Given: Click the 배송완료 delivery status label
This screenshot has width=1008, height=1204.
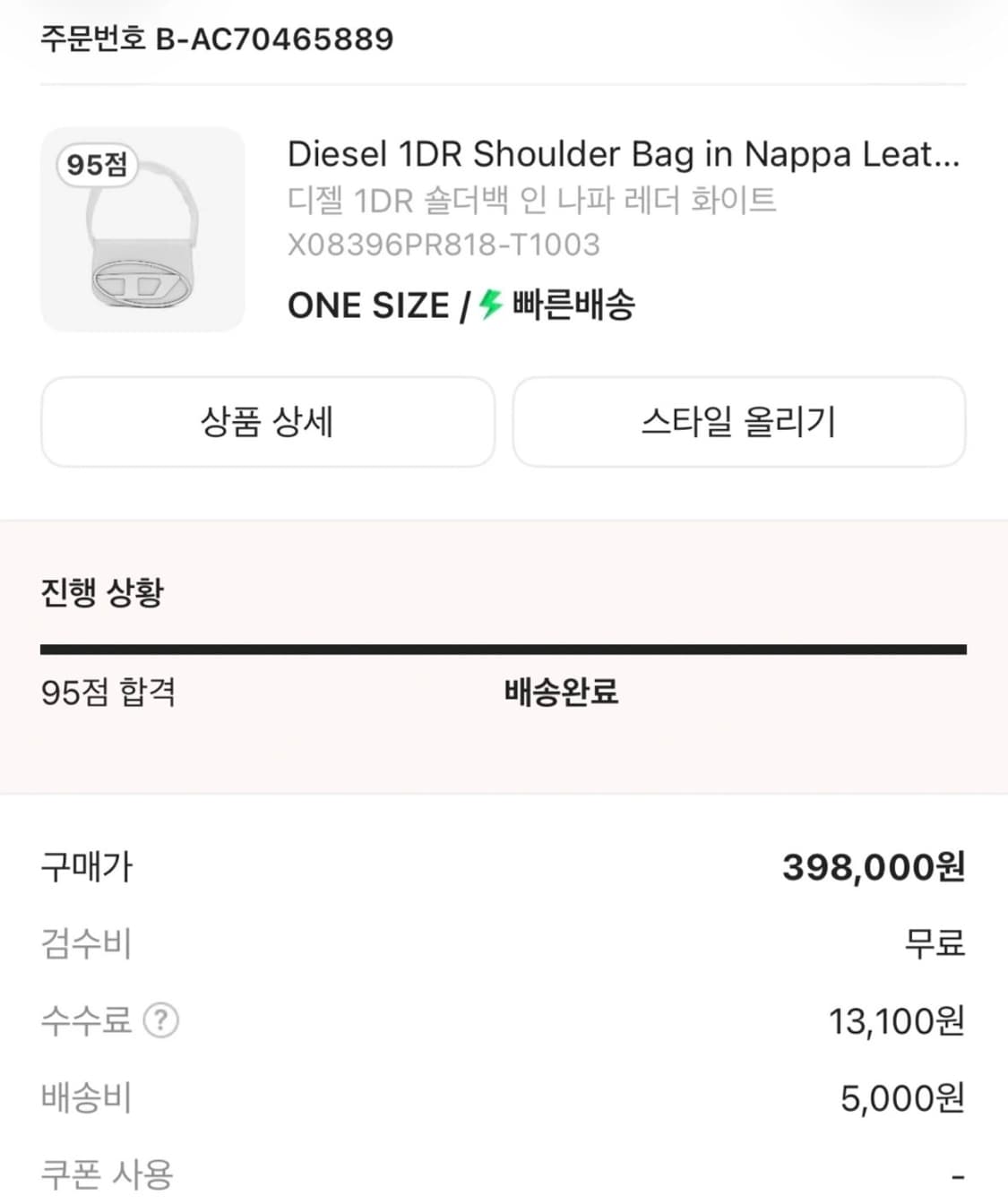Looking at the screenshot, I should 559,692.
